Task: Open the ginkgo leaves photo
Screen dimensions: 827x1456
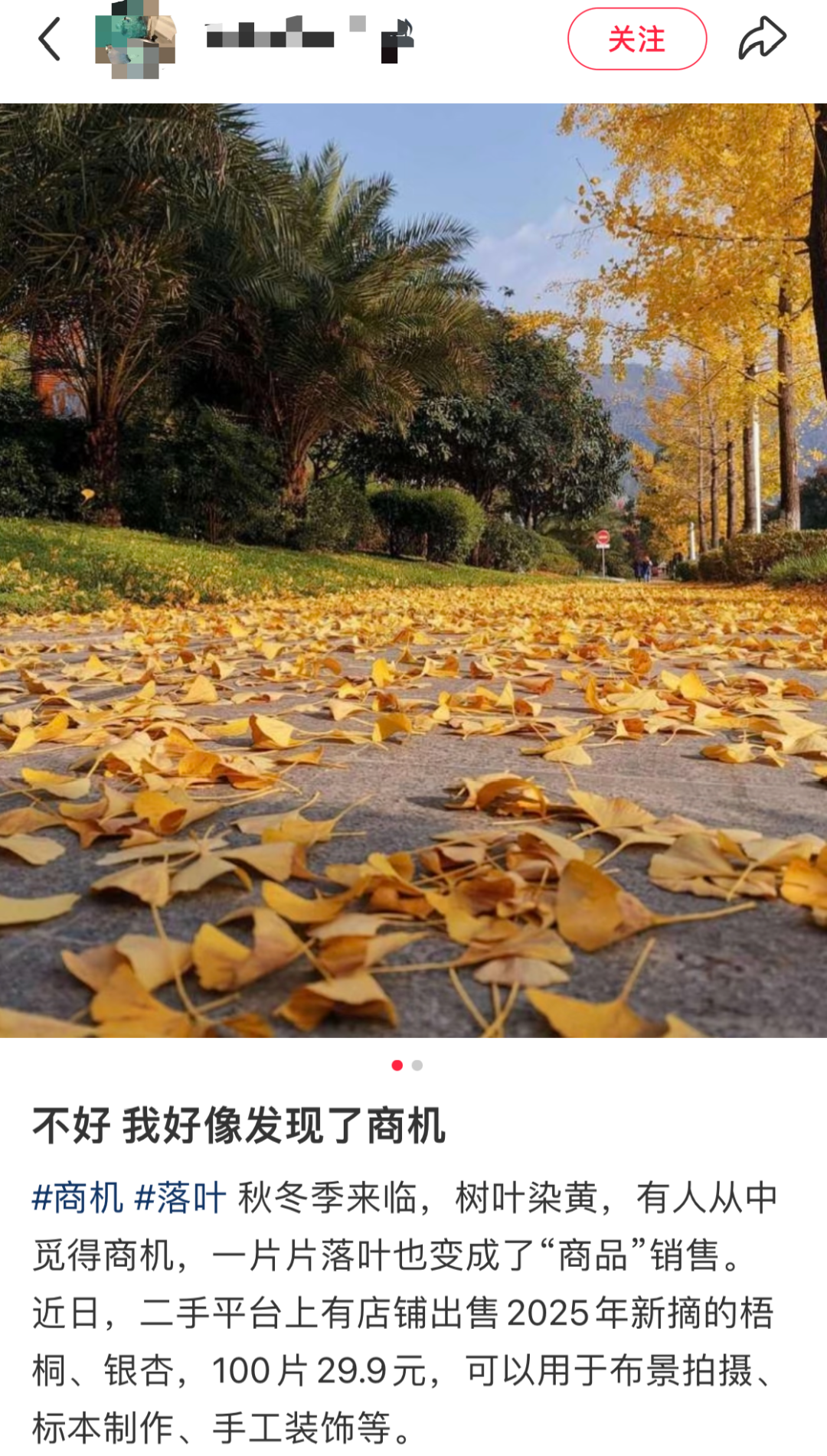Action: pos(413,570)
